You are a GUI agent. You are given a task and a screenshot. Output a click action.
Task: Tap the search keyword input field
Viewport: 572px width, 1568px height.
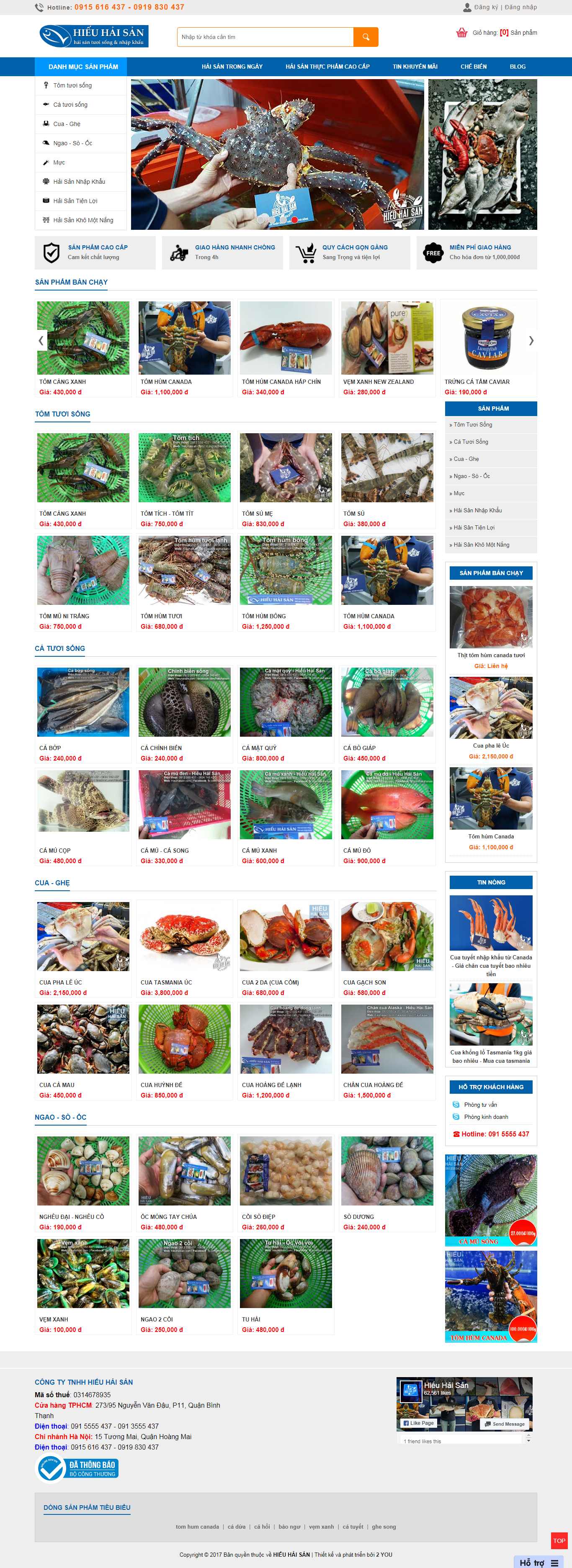tap(265, 37)
